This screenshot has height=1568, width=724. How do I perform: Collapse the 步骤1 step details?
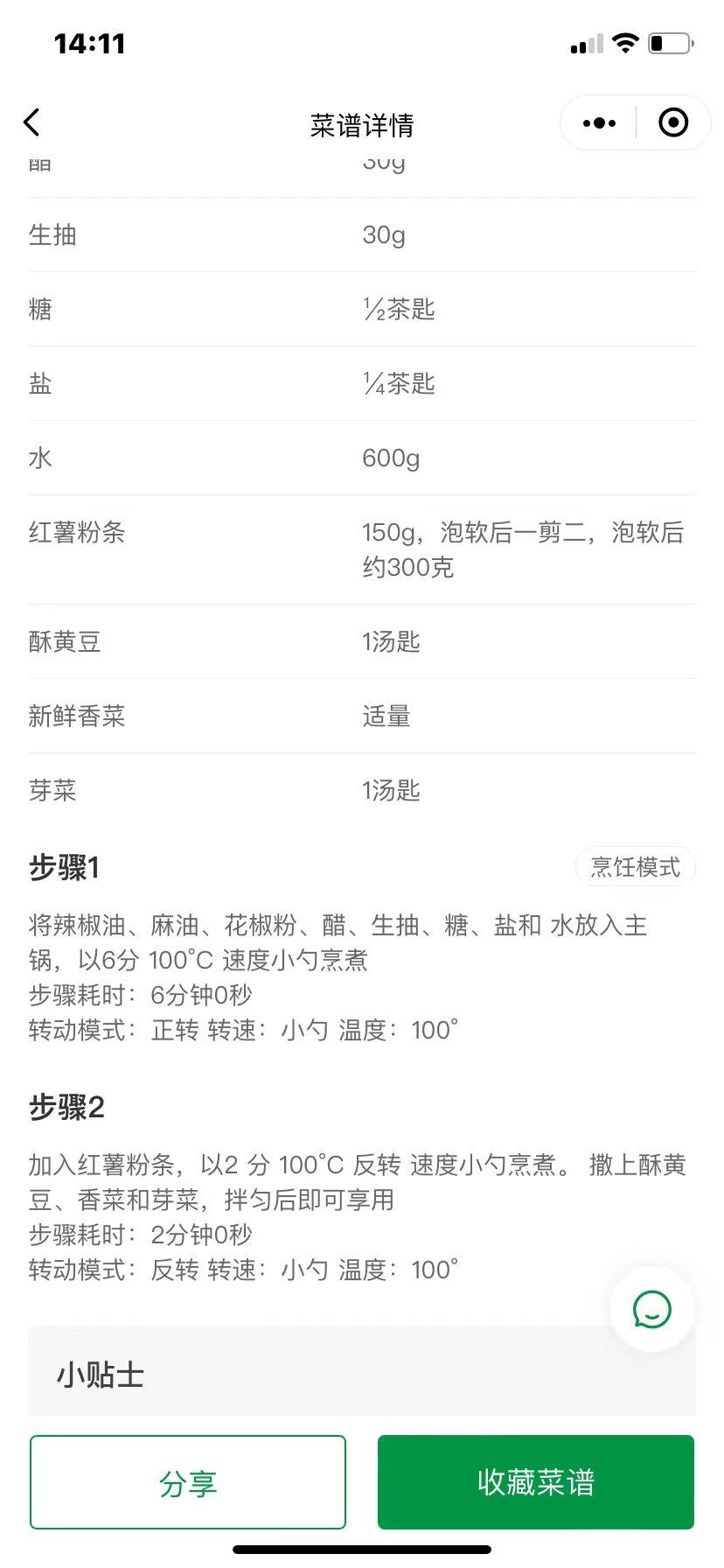(65, 867)
